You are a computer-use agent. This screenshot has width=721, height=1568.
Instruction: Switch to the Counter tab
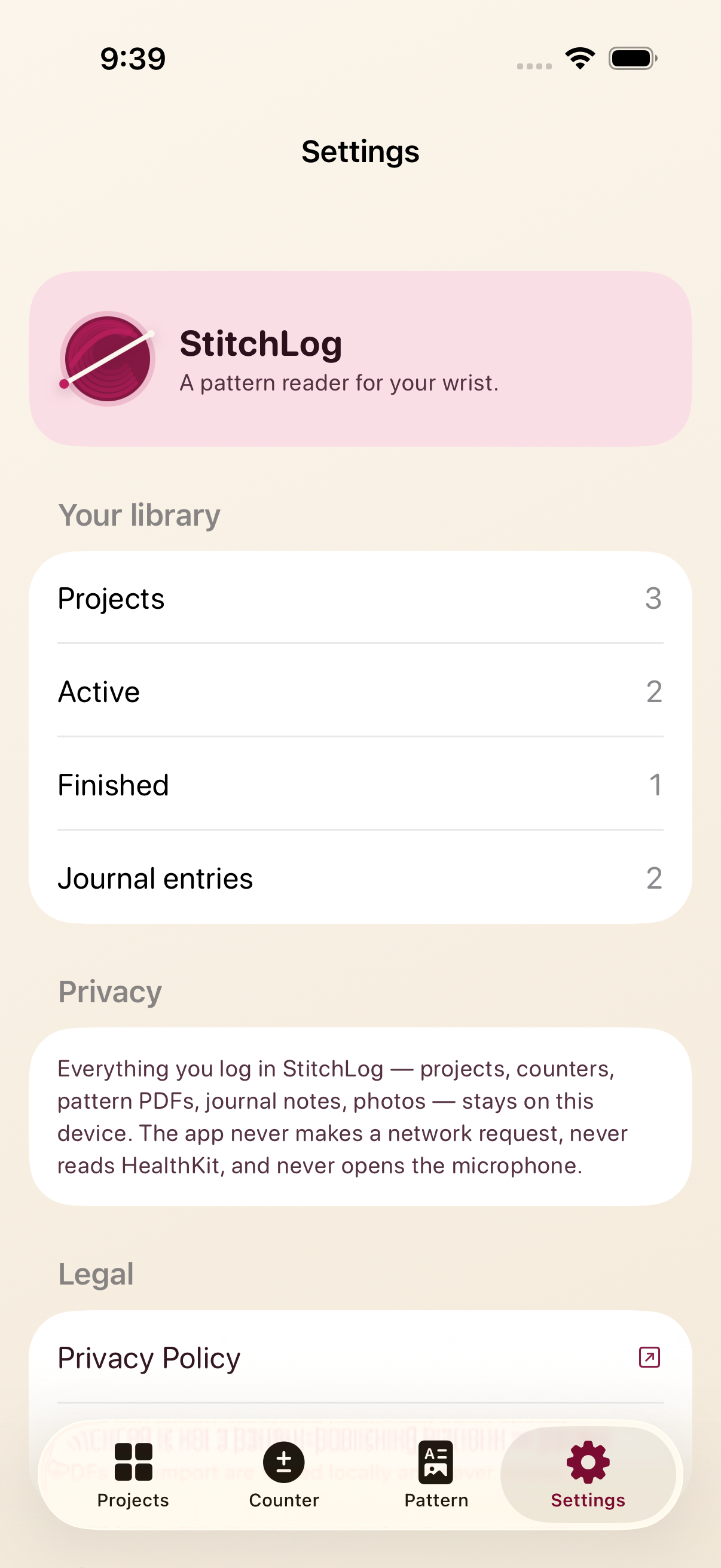(x=284, y=1474)
